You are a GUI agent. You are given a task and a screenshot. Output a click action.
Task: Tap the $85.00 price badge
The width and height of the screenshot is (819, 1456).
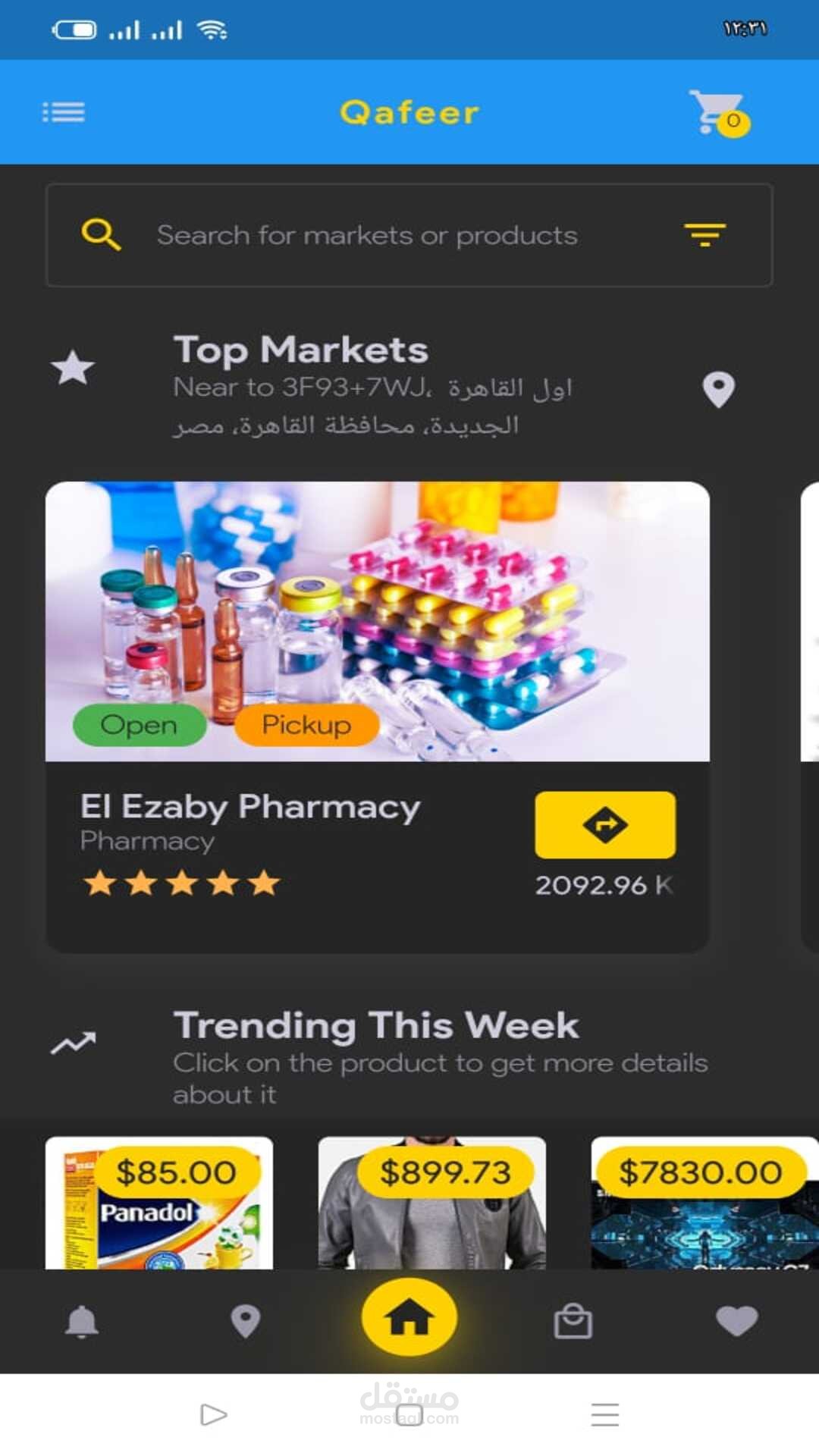click(178, 1171)
